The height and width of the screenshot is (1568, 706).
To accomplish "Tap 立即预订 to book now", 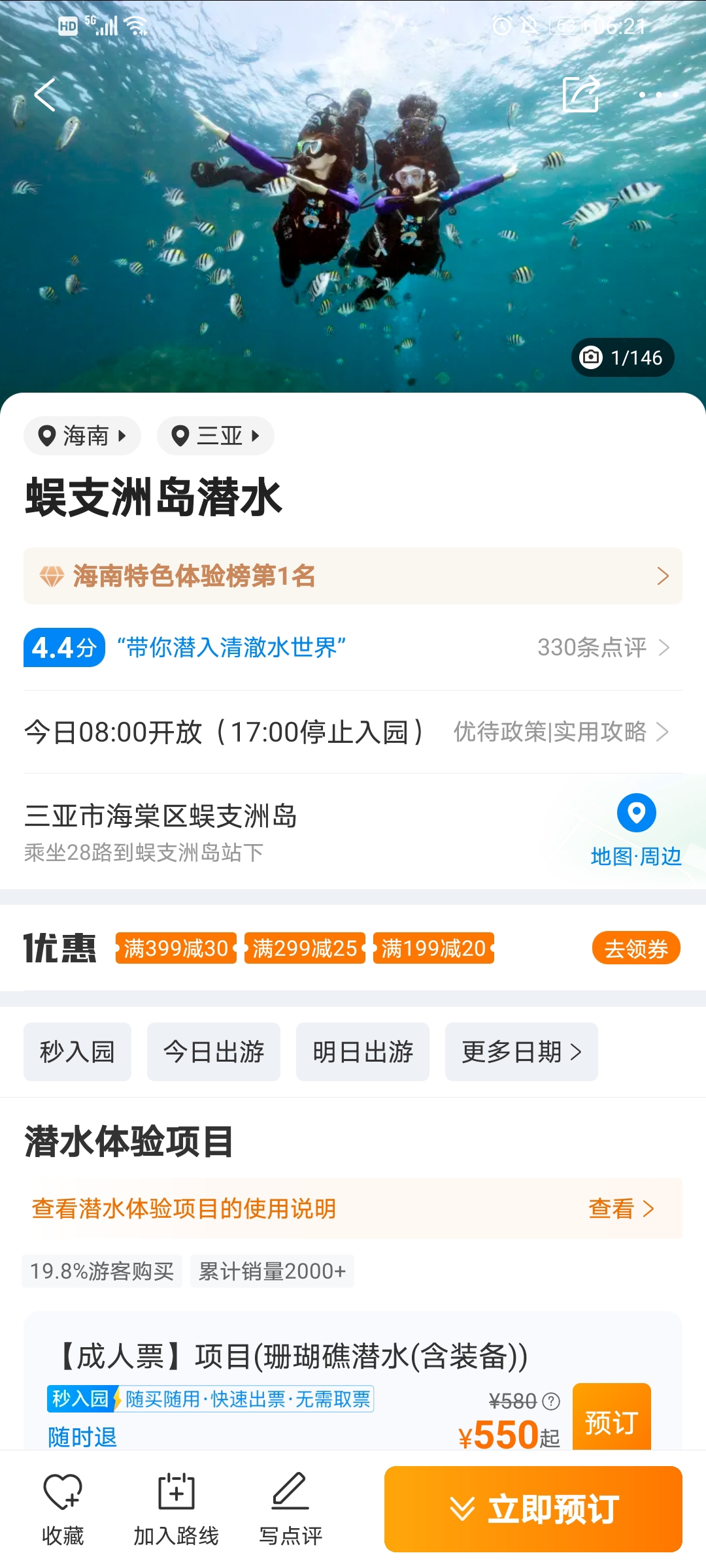I will (x=533, y=1509).
